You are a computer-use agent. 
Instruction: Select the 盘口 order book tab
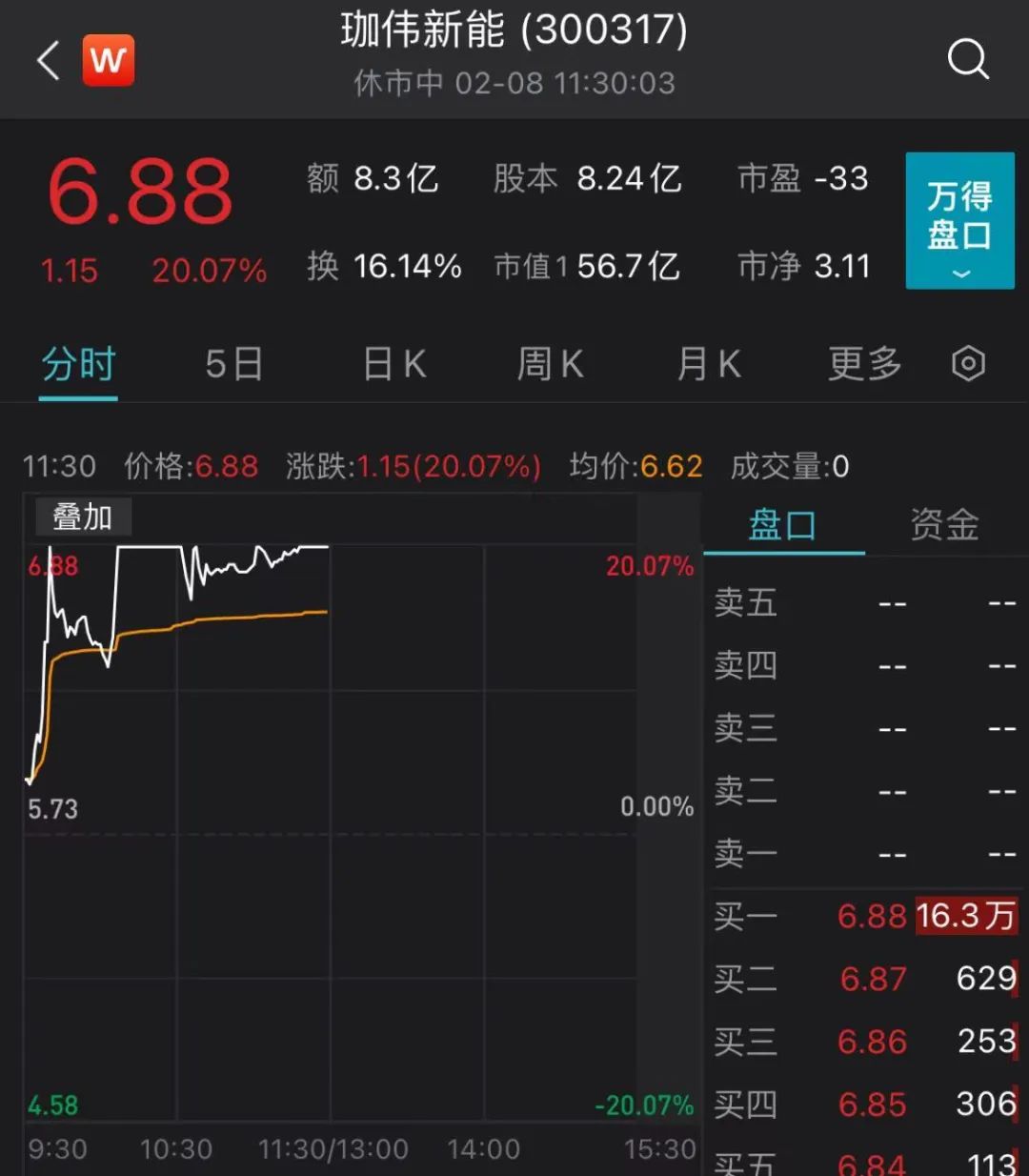click(x=783, y=525)
